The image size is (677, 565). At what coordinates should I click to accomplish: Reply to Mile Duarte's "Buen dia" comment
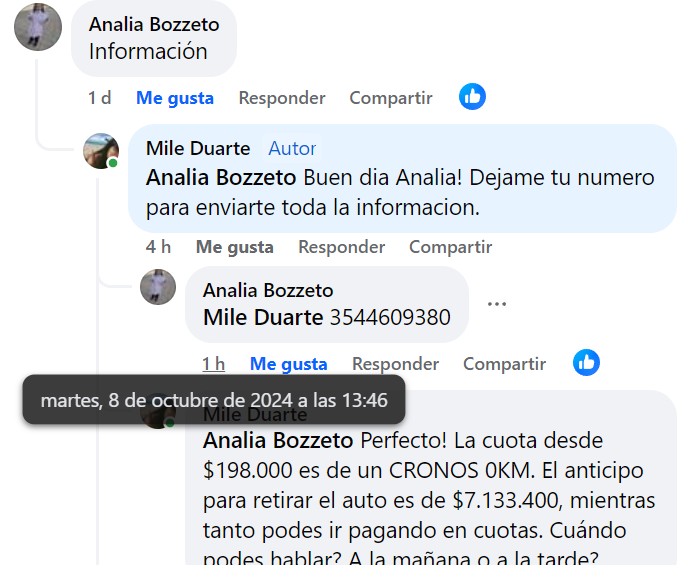(x=341, y=247)
